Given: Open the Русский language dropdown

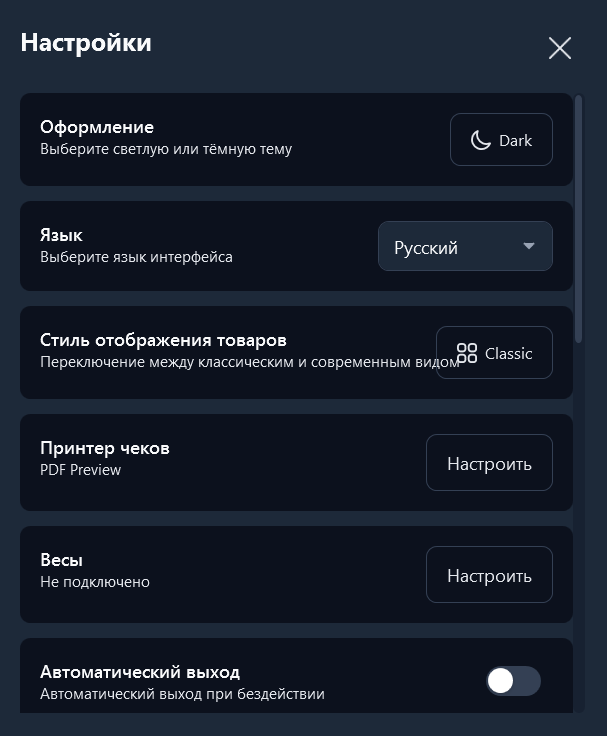Looking at the screenshot, I should [x=465, y=247].
